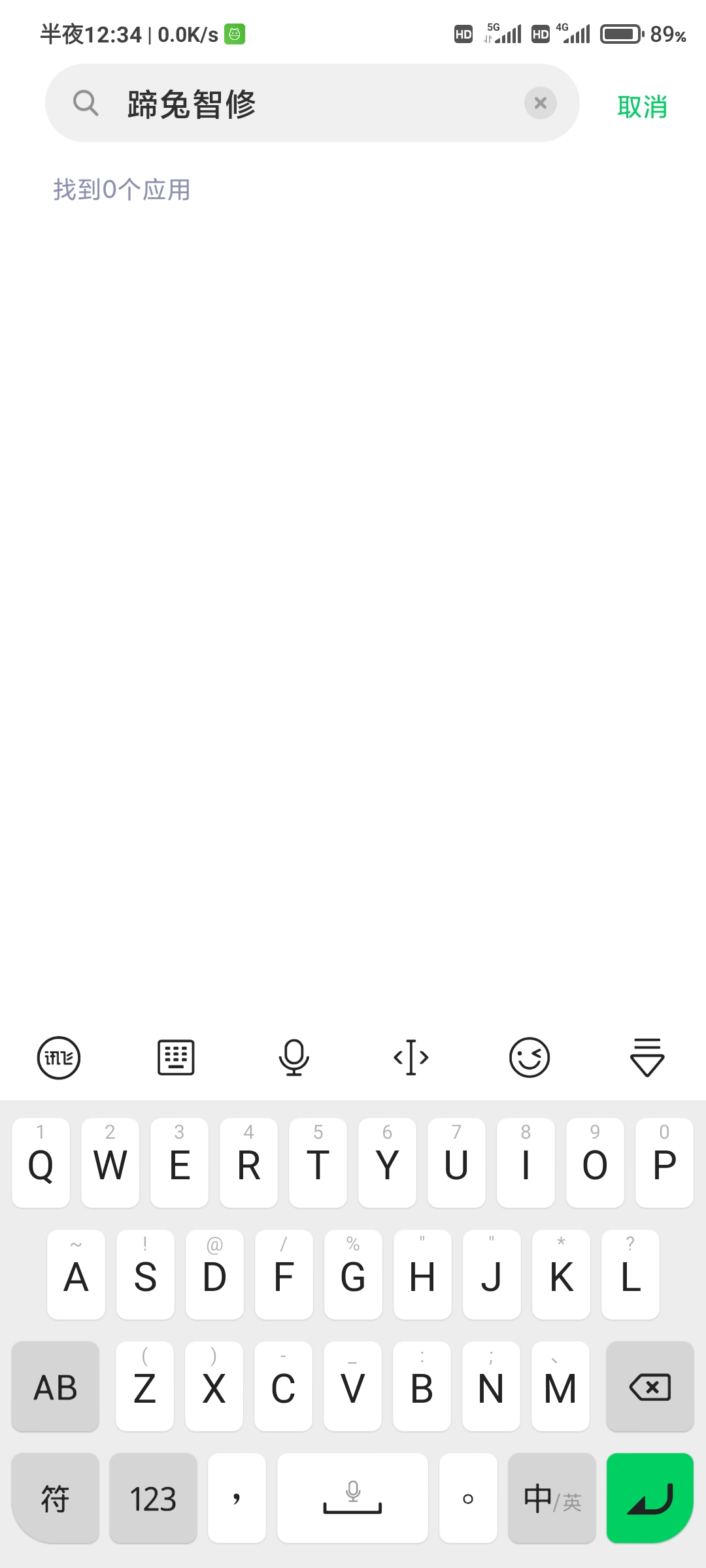The width and height of the screenshot is (706, 1568).
Task: Open the iFlytek keyboard menu icon
Action: coord(59,1058)
